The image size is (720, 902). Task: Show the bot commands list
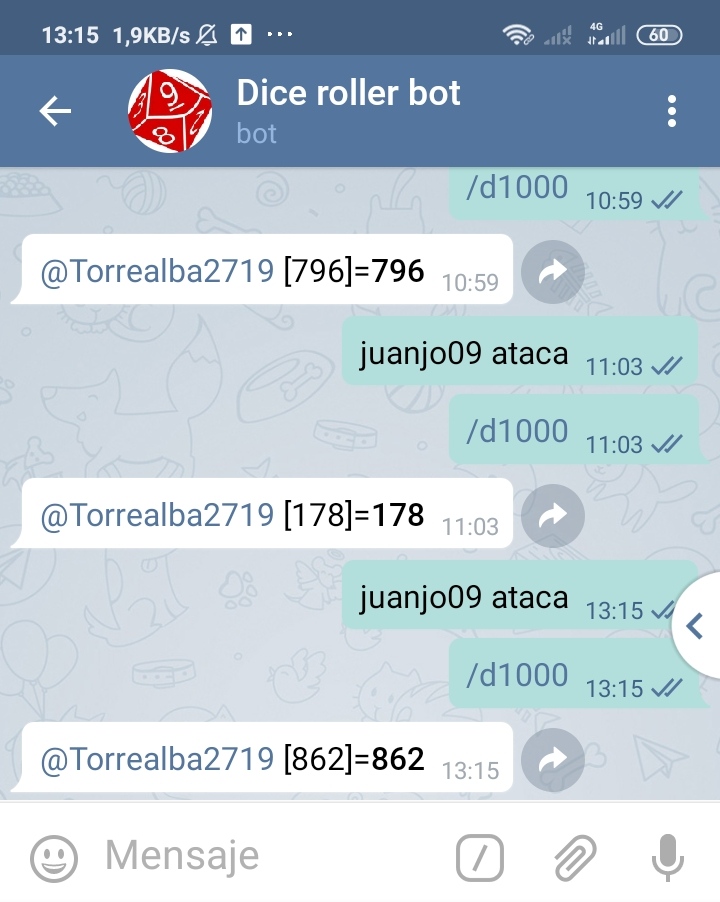(x=480, y=858)
